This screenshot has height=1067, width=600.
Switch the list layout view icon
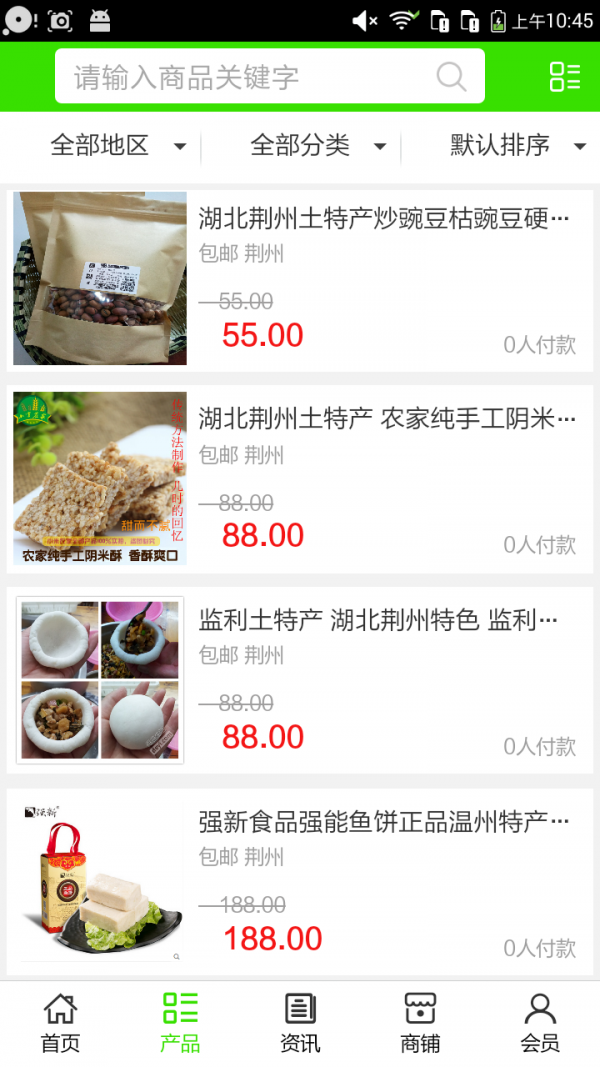tap(564, 77)
